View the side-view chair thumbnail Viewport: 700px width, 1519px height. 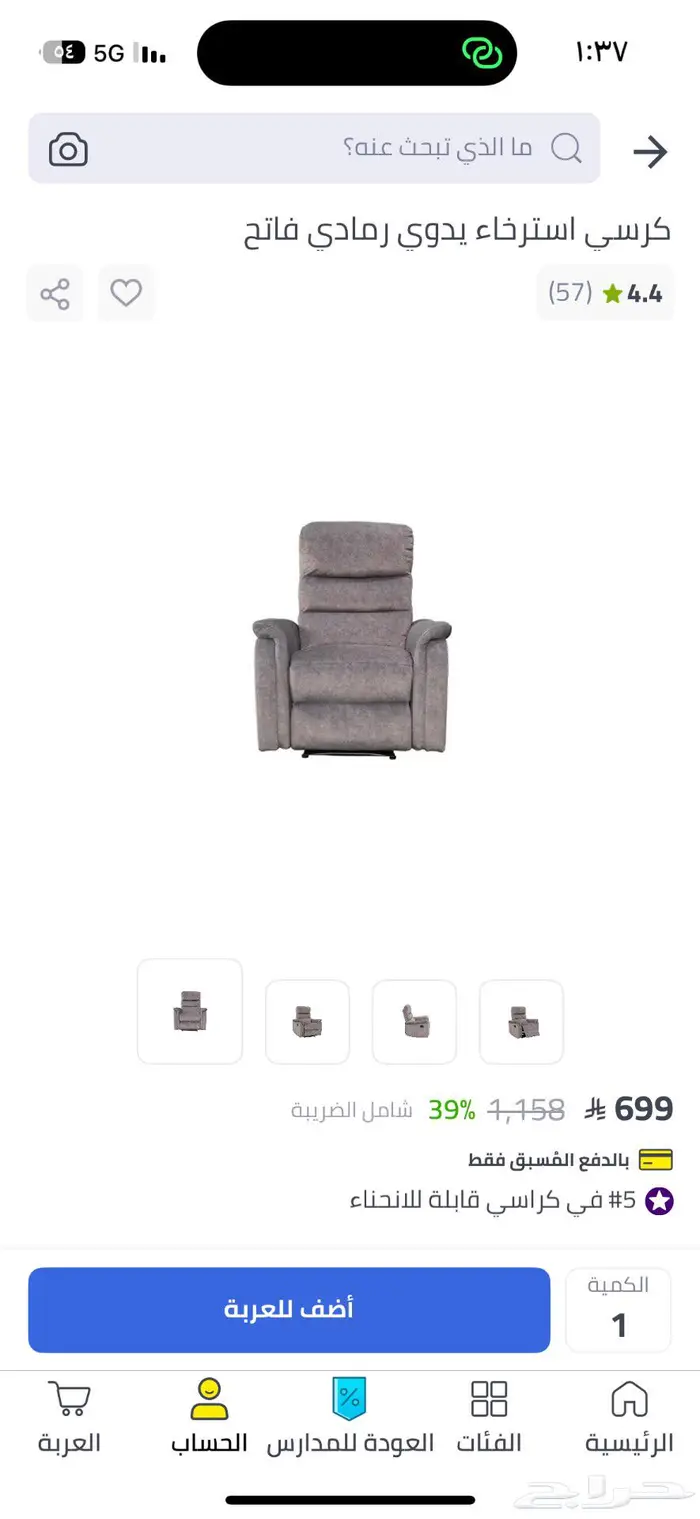[414, 1021]
